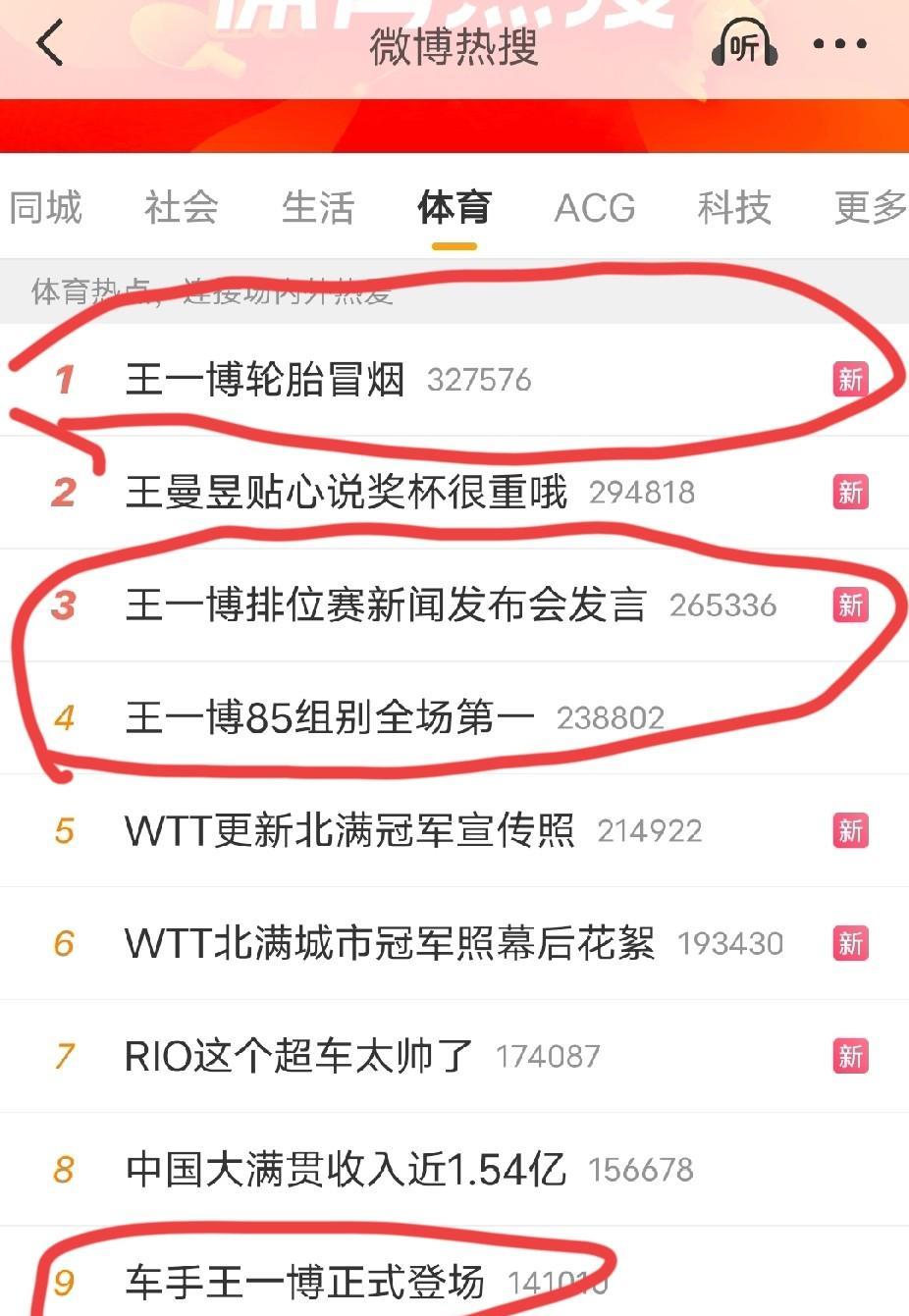909x1316 pixels.
Task: View topic 王一博排位赛新闻发布会发言
Action: pyautogui.click(x=386, y=605)
